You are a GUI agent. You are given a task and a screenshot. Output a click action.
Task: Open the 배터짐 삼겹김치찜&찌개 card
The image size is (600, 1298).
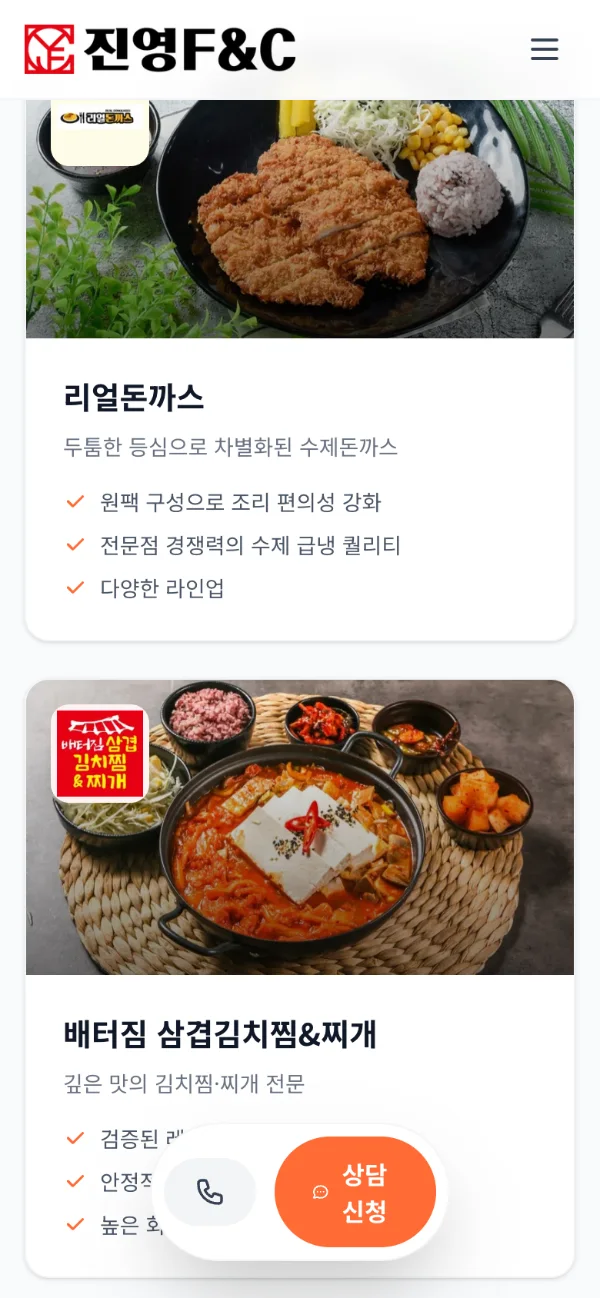300,978
